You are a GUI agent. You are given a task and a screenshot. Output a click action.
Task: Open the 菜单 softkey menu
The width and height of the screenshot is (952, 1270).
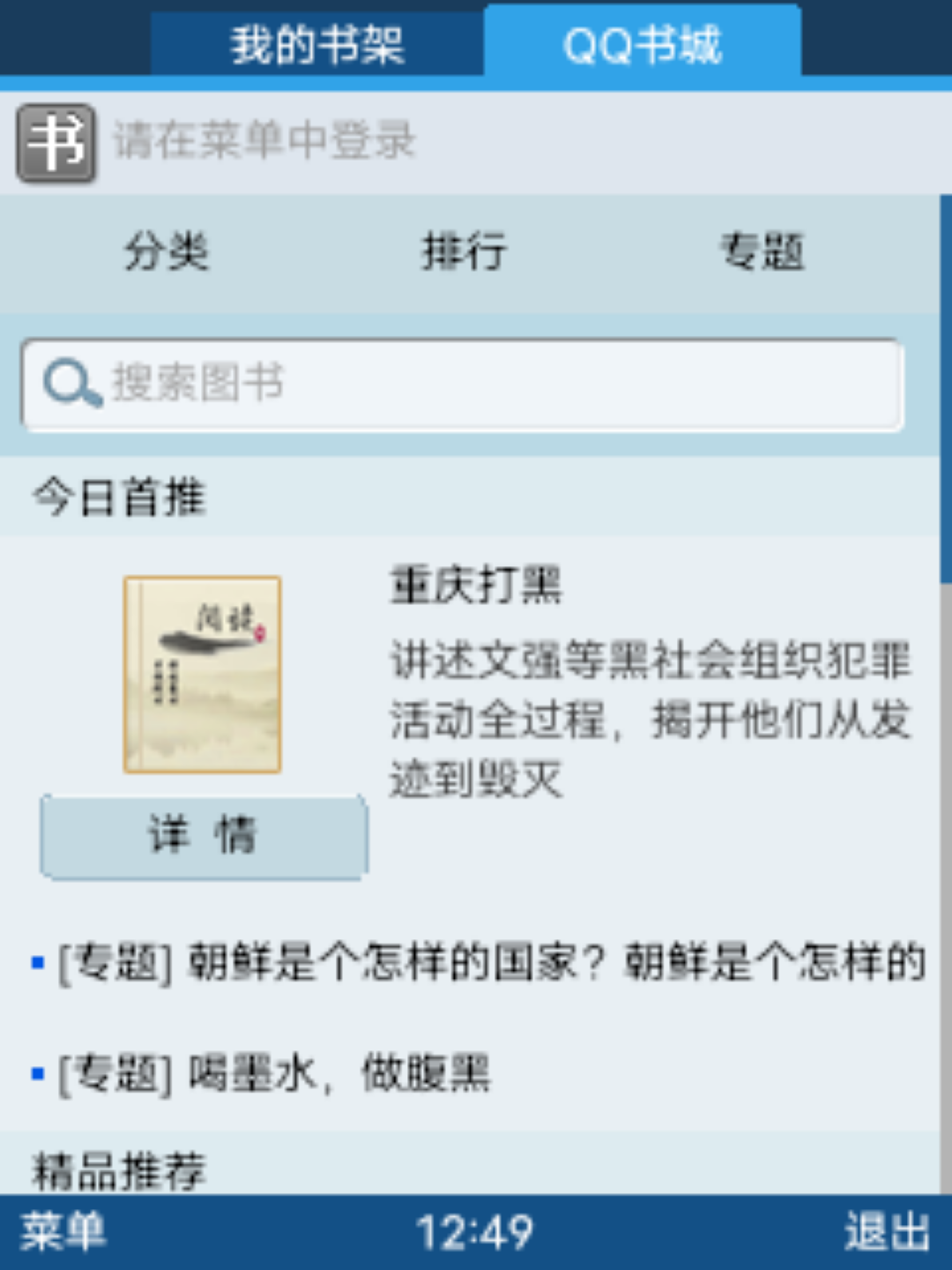point(63,1231)
